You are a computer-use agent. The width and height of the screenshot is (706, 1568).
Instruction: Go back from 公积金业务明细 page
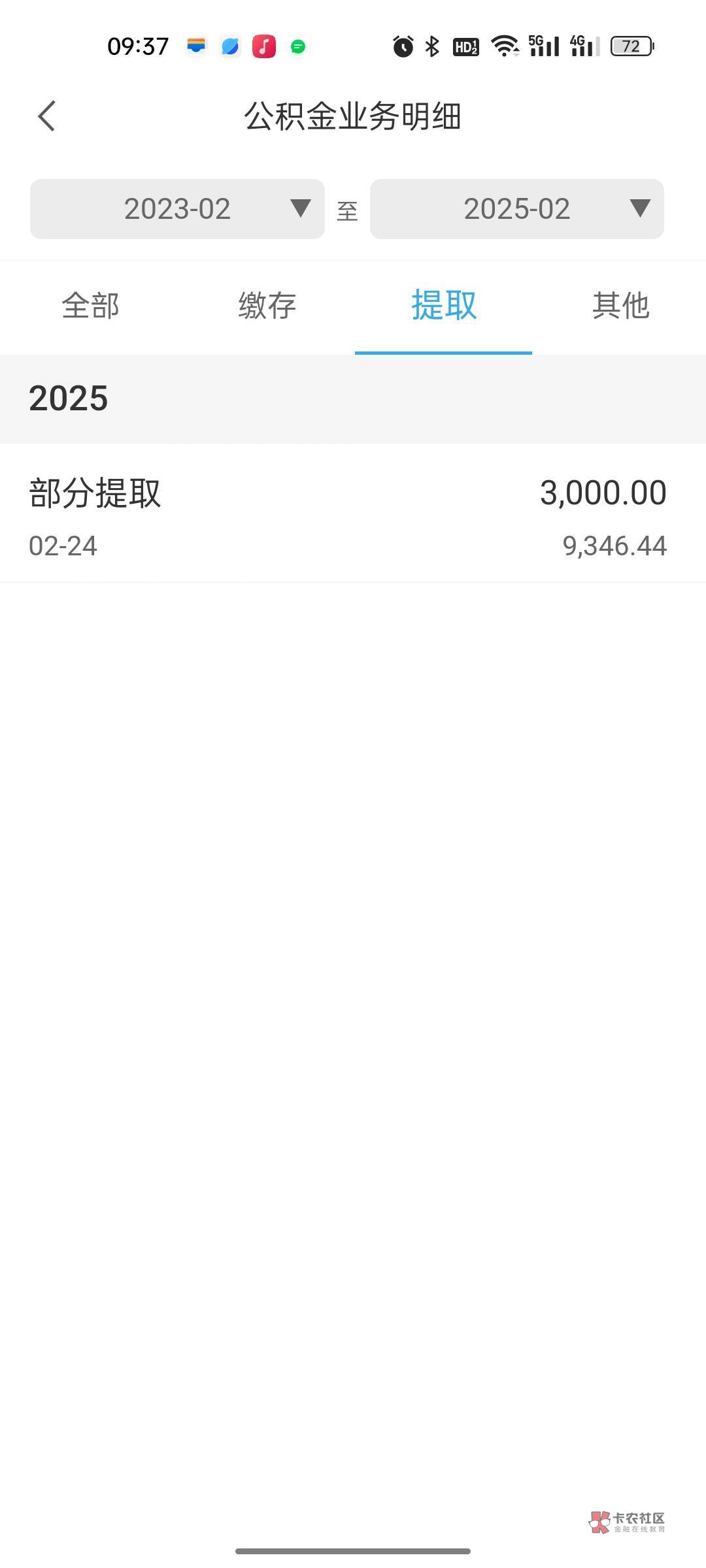(x=47, y=116)
